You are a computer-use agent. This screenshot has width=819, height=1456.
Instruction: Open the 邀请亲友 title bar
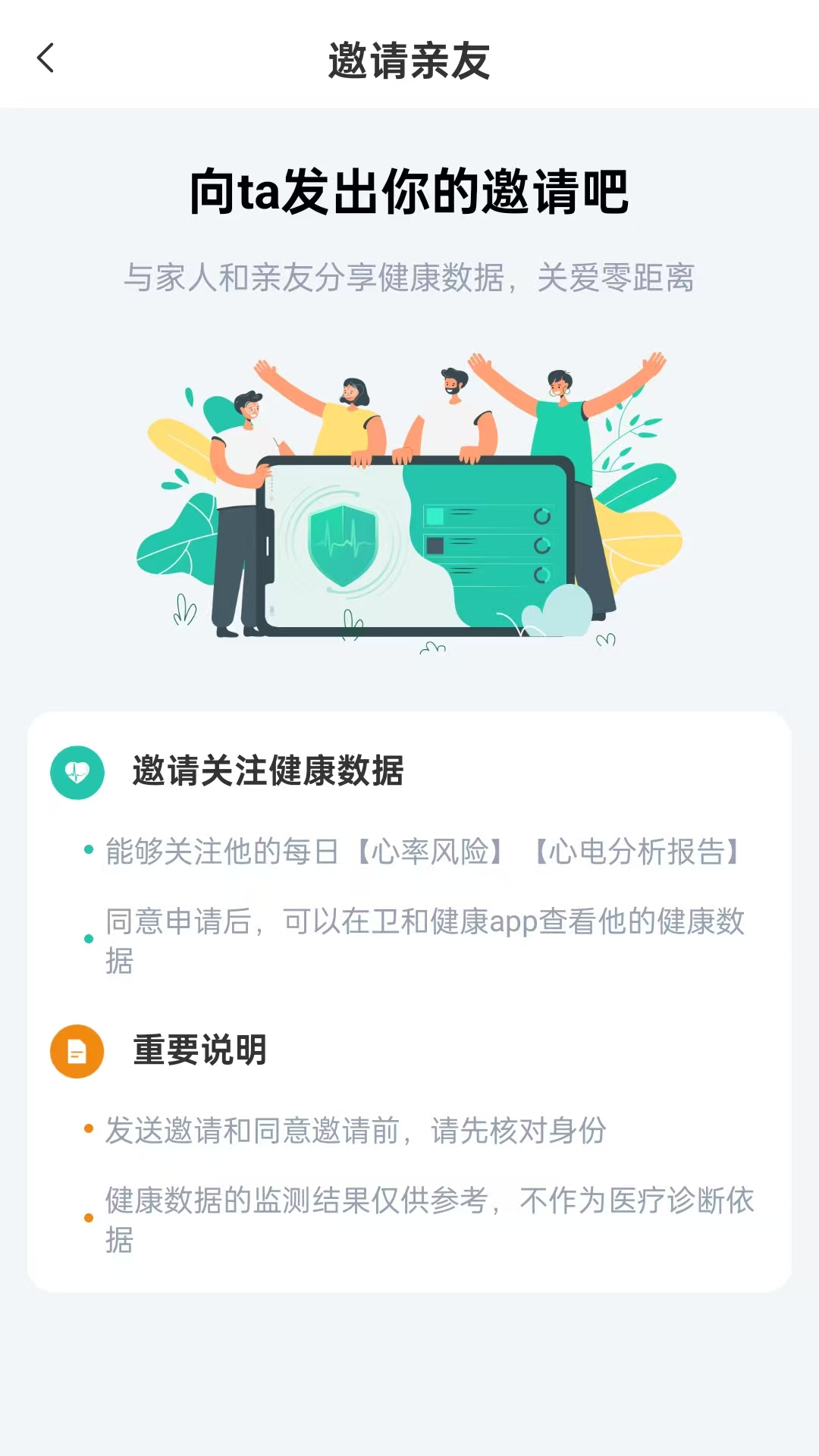(x=409, y=58)
